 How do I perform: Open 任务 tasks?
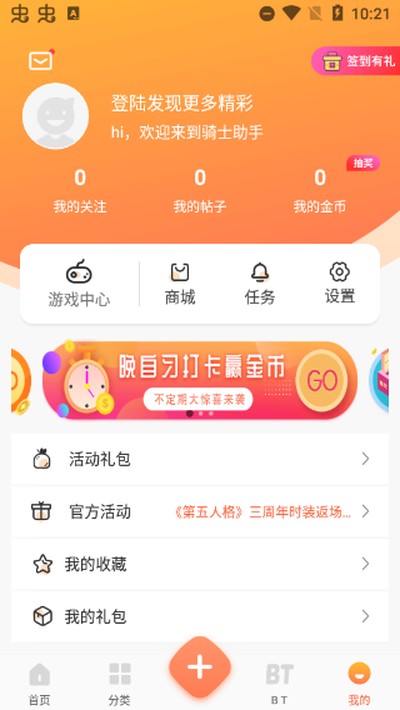point(260,284)
